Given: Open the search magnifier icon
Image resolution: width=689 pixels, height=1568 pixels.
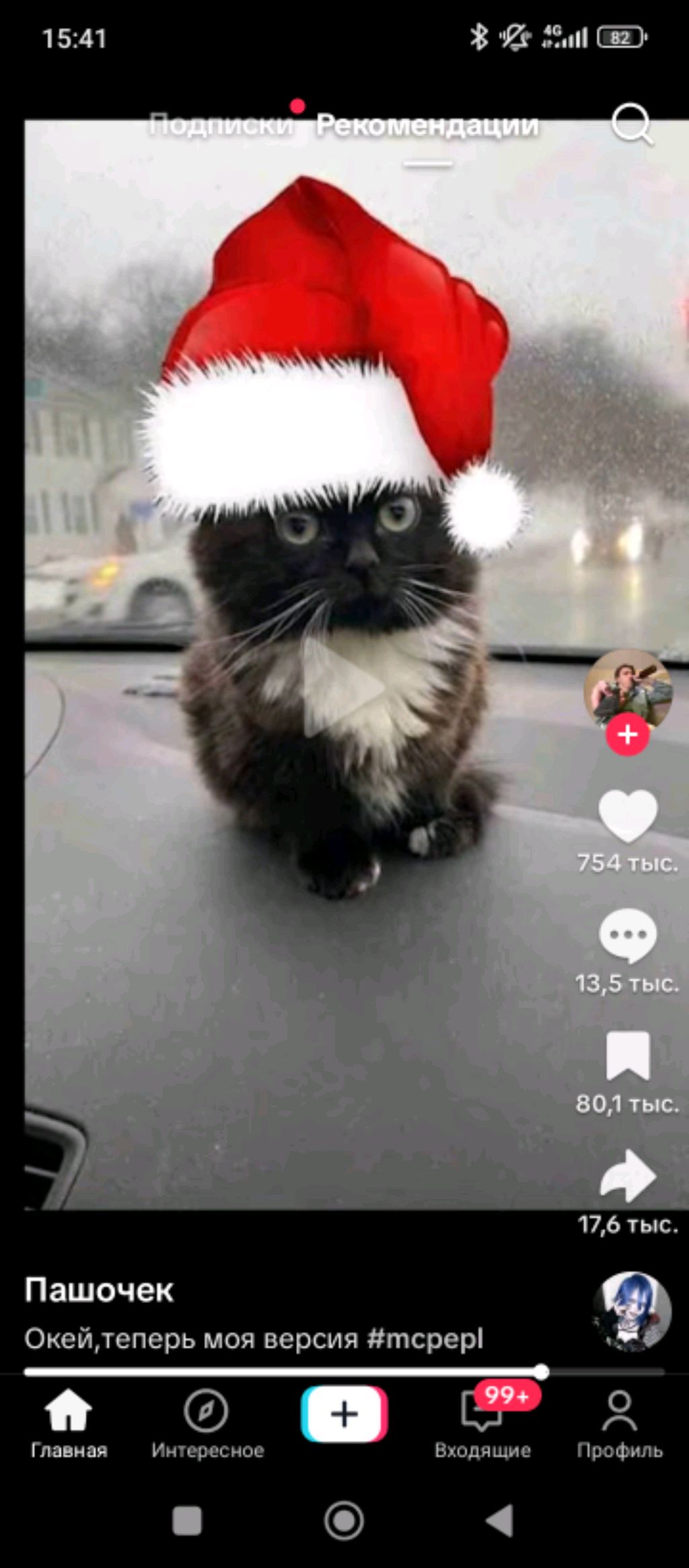Looking at the screenshot, I should click(x=631, y=124).
